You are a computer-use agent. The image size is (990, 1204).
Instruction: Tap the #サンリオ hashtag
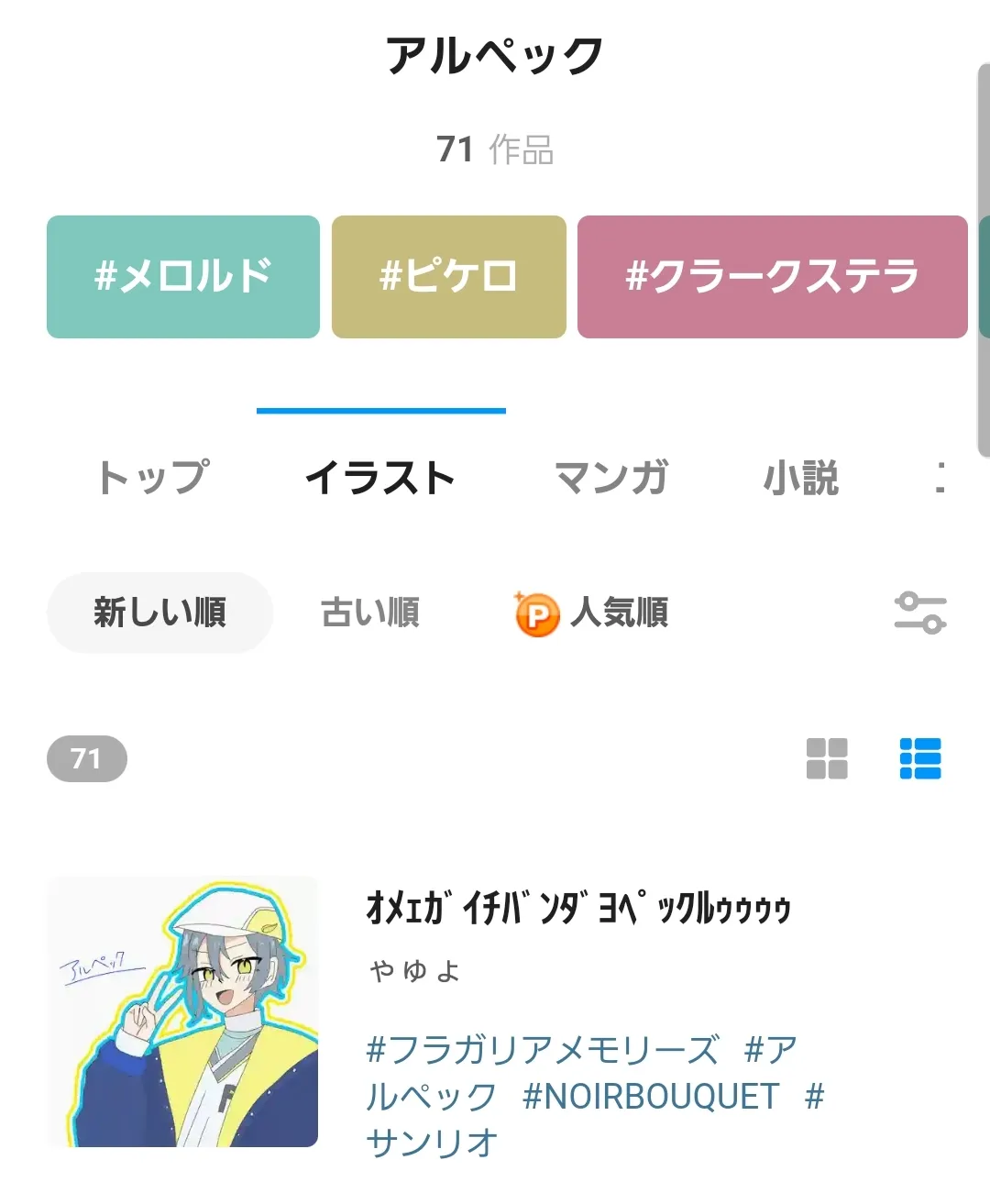(432, 1143)
